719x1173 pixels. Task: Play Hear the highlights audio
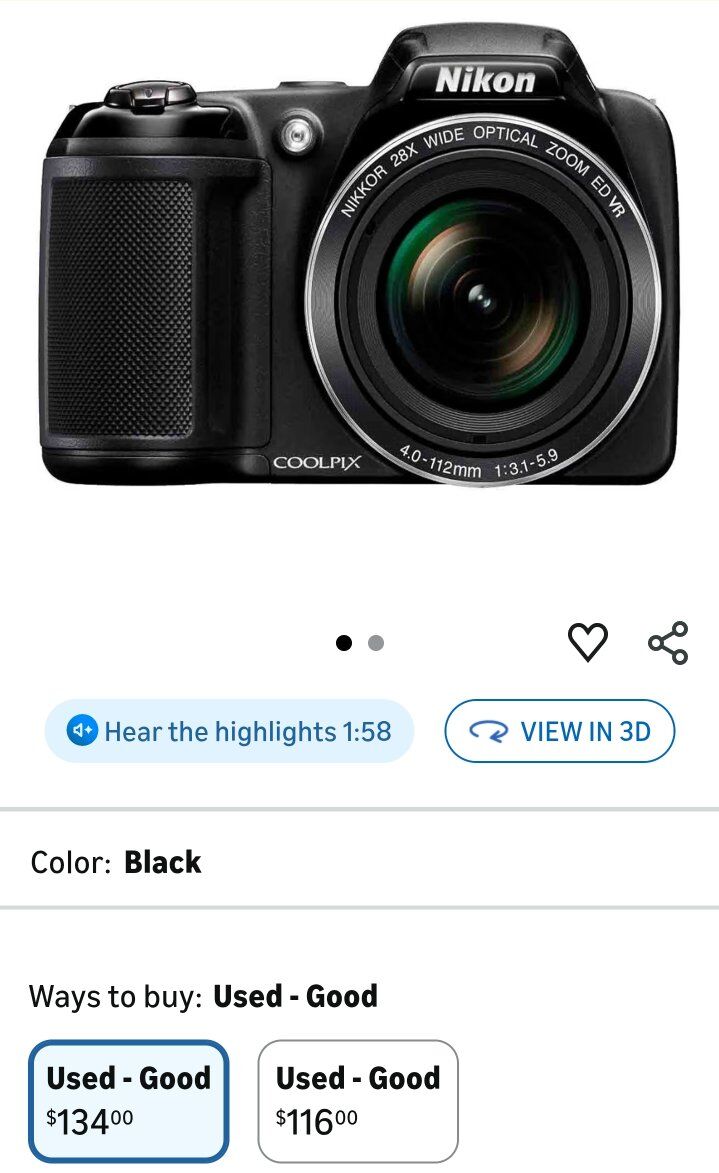point(229,731)
